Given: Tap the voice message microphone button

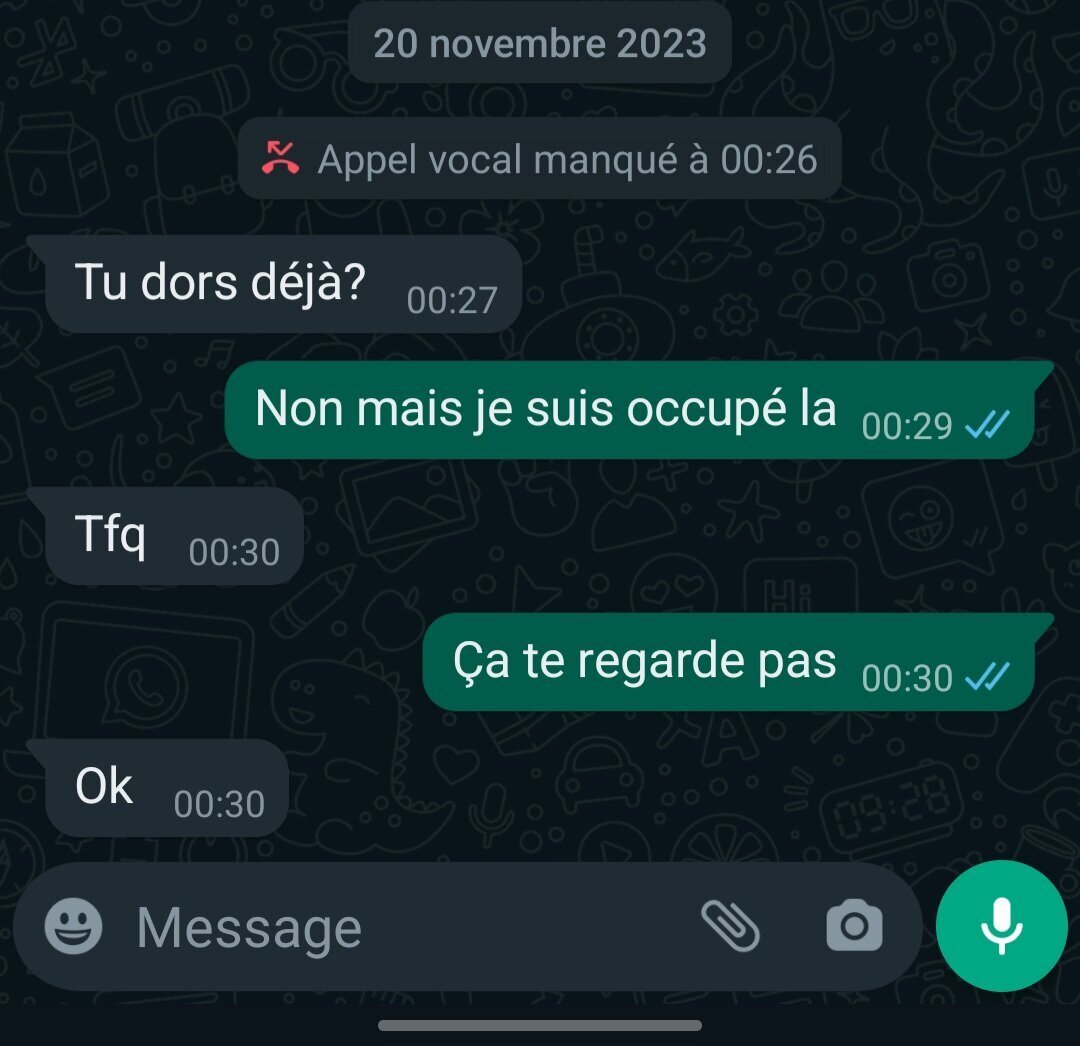Looking at the screenshot, I should [x=1001, y=925].
